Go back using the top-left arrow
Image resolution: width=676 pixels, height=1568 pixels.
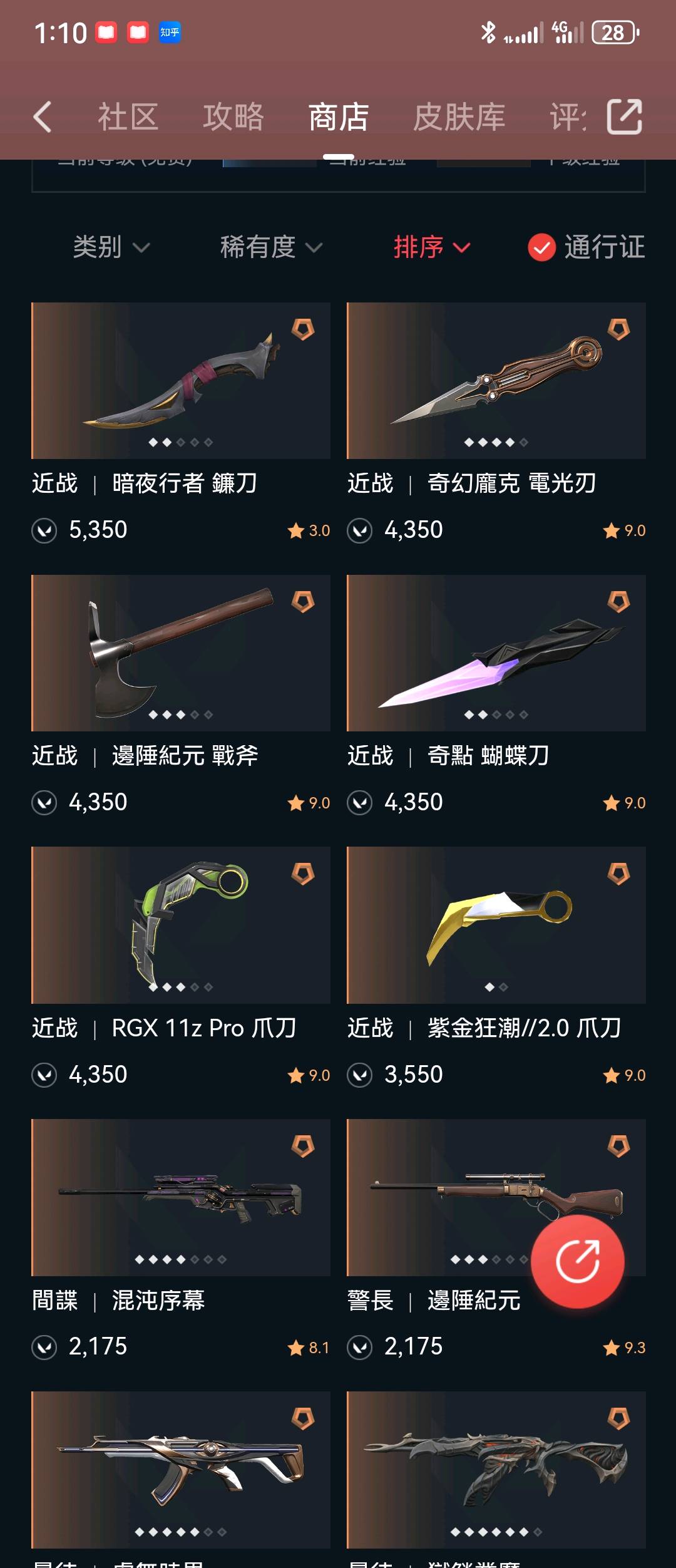tap(43, 117)
